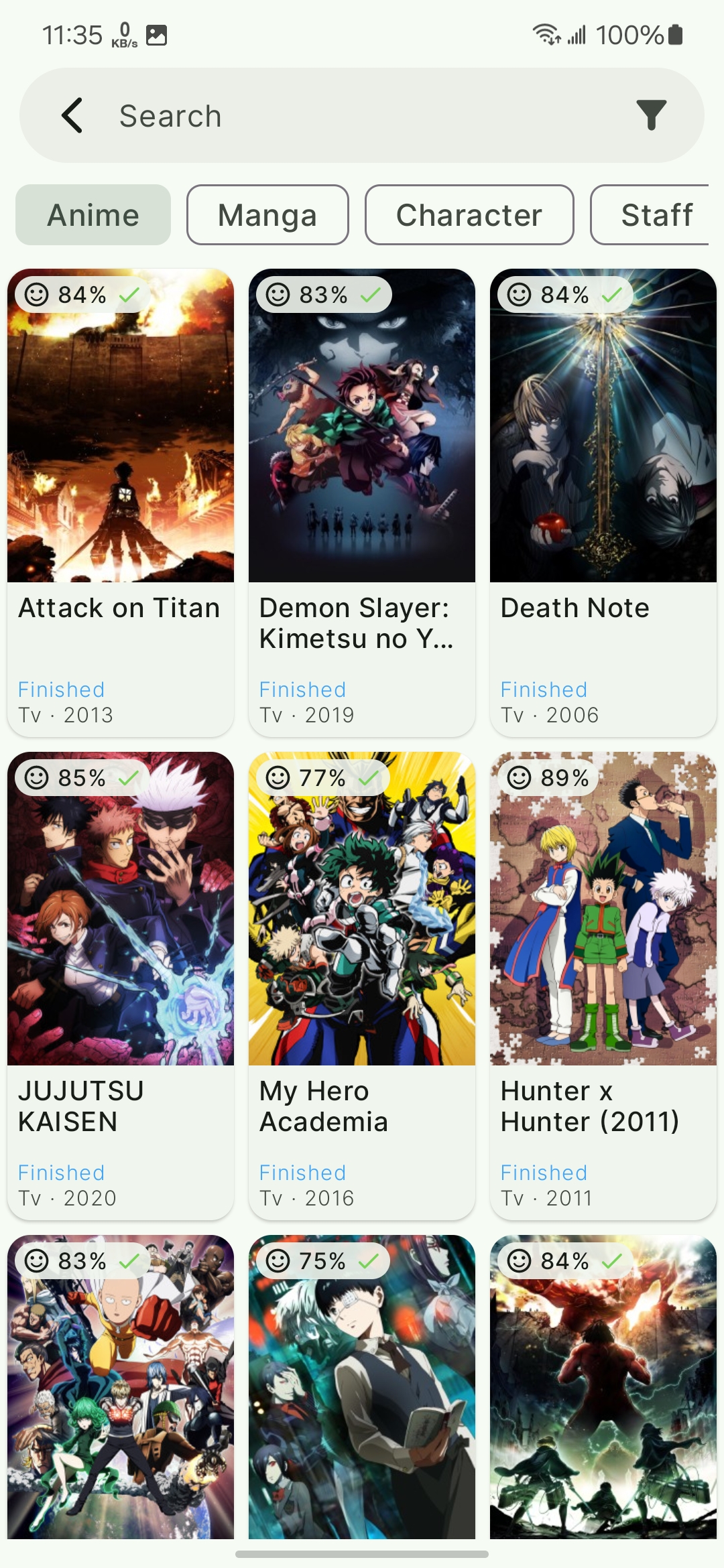Open the JUJUTSU KAISEN card

pyautogui.click(x=121, y=985)
